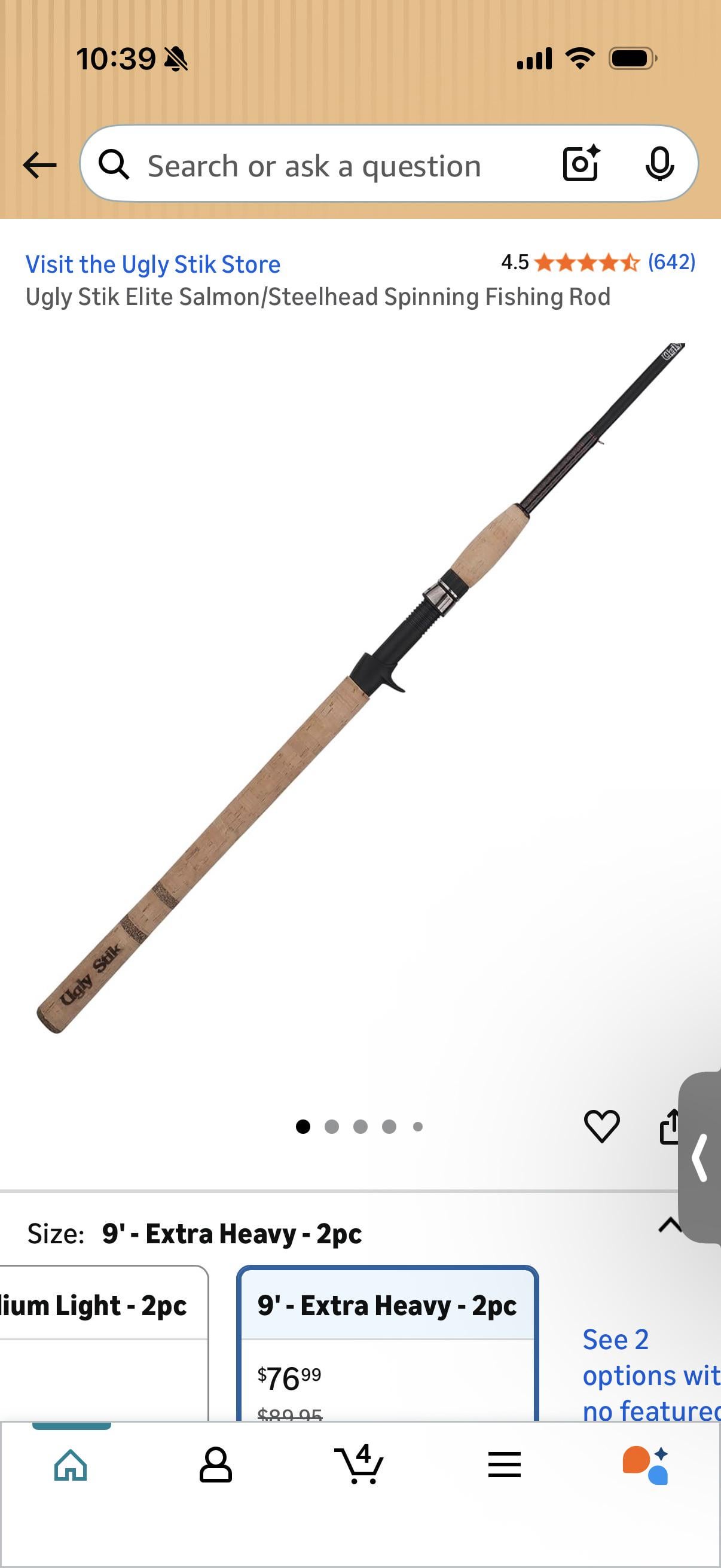Visit the Ugly Stik Store
721x1568 pixels.
click(x=152, y=265)
